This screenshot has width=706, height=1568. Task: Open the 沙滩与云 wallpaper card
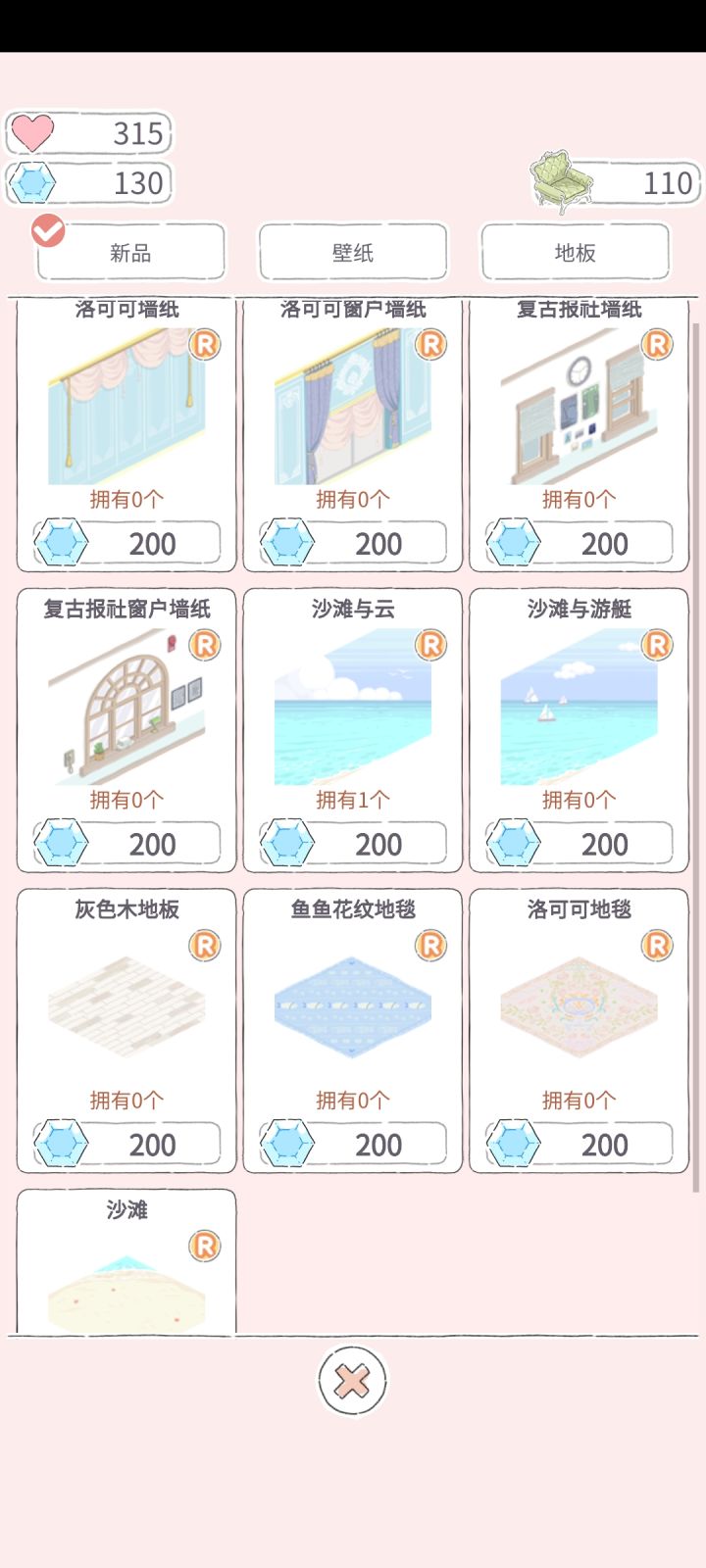tap(353, 730)
